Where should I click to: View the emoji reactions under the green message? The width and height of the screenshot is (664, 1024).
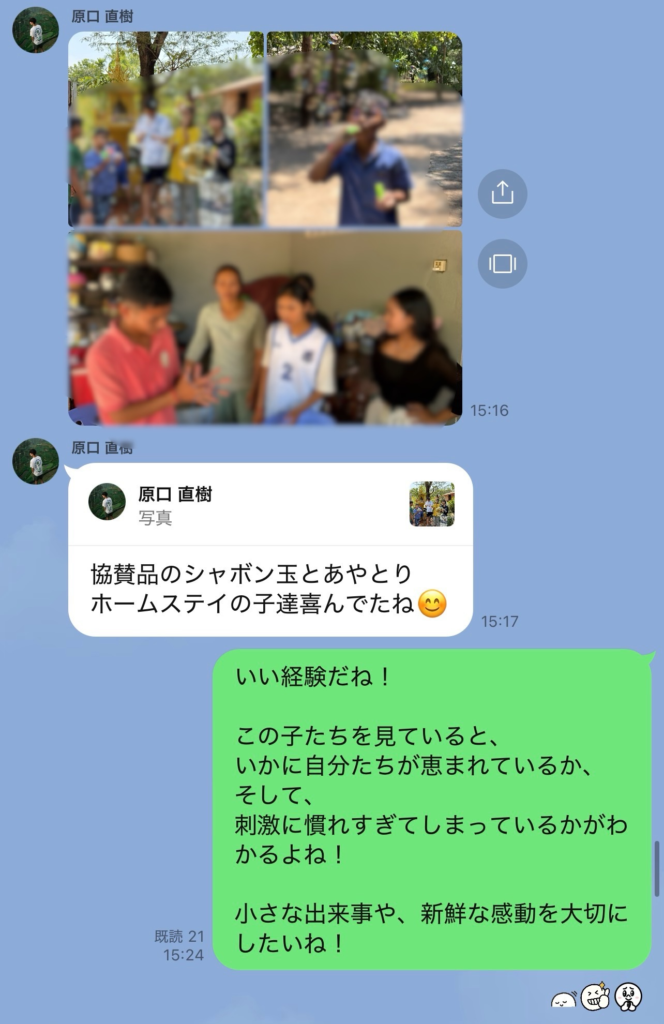click(597, 996)
